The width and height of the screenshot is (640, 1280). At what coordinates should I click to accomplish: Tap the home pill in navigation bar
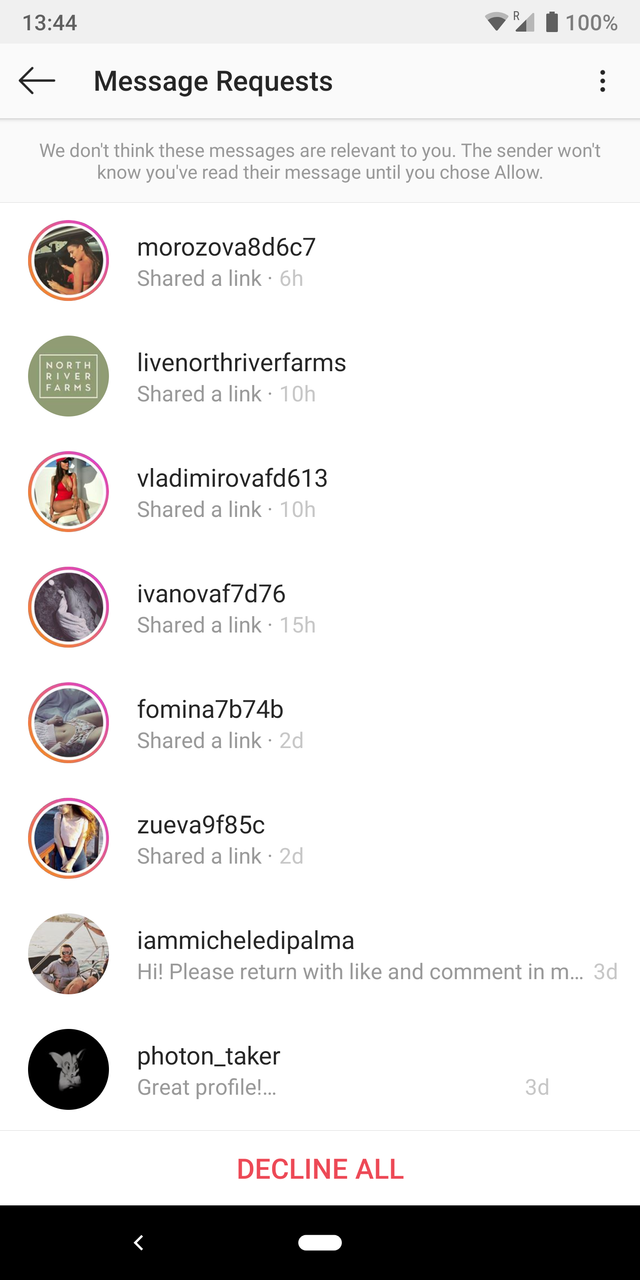(x=320, y=1243)
